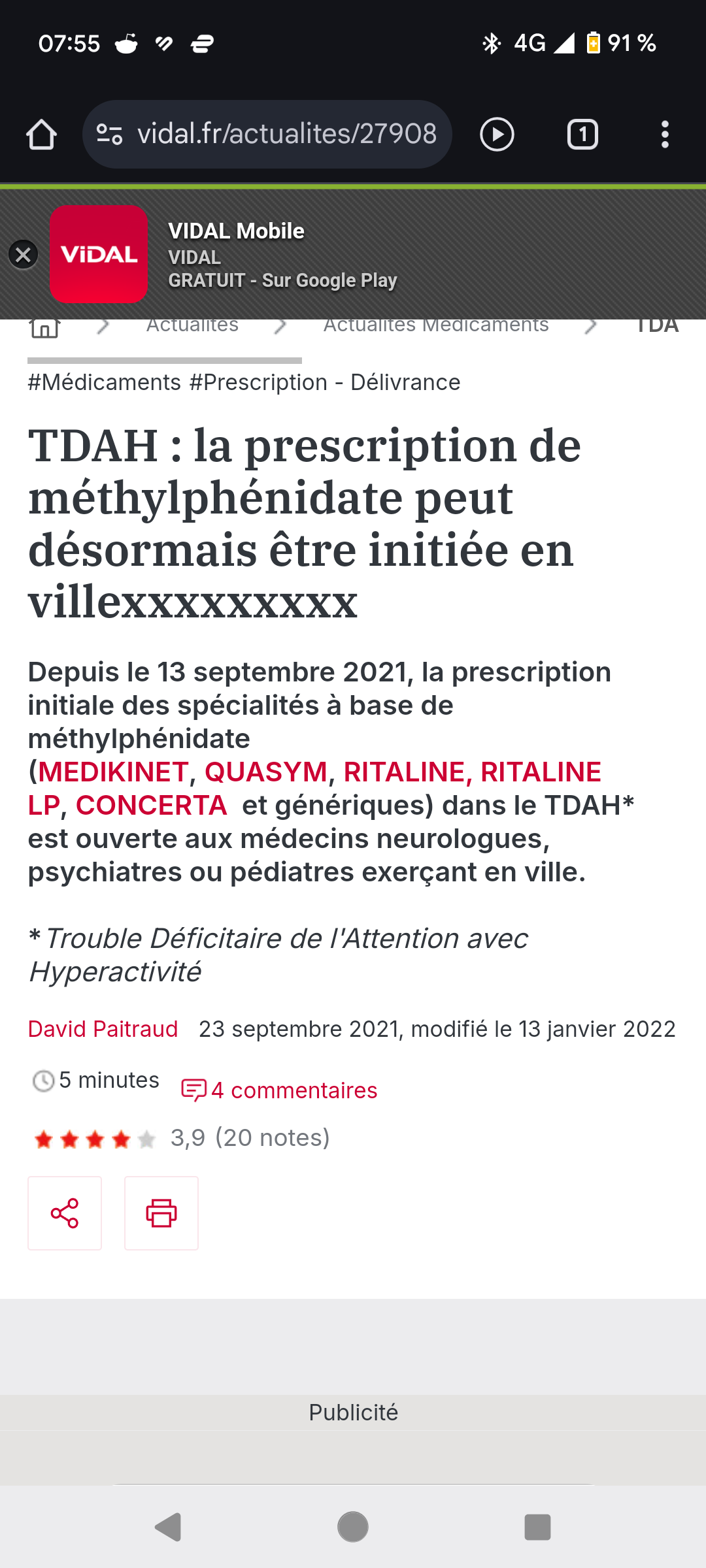Open the #Prescription - Délivrance tag
The image size is (706, 1568).
click(325, 382)
